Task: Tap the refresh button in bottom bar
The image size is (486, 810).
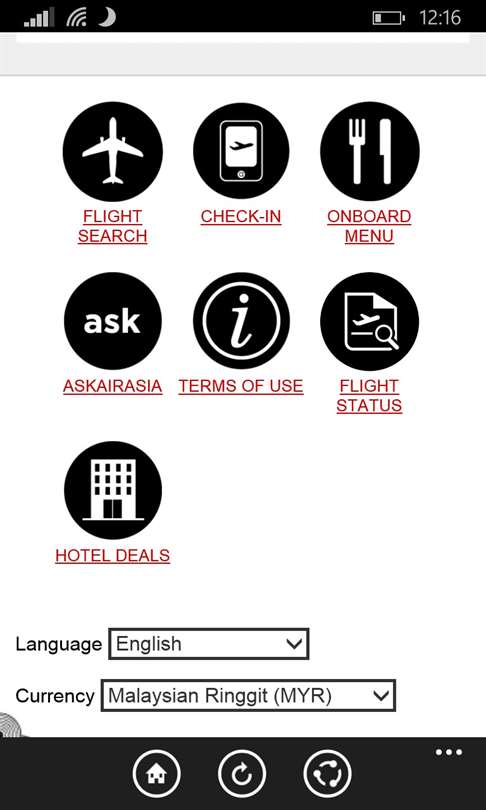Action: tap(241, 774)
